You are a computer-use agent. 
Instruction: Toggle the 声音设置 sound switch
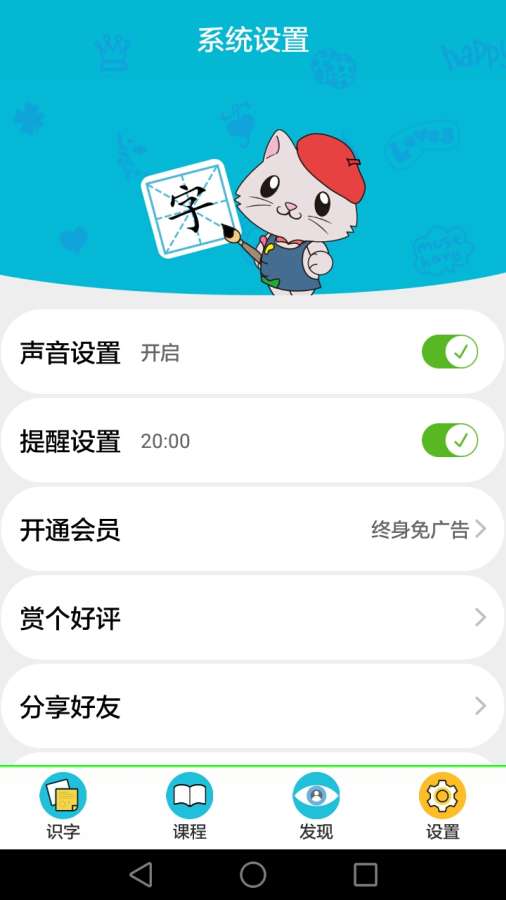coord(450,352)
